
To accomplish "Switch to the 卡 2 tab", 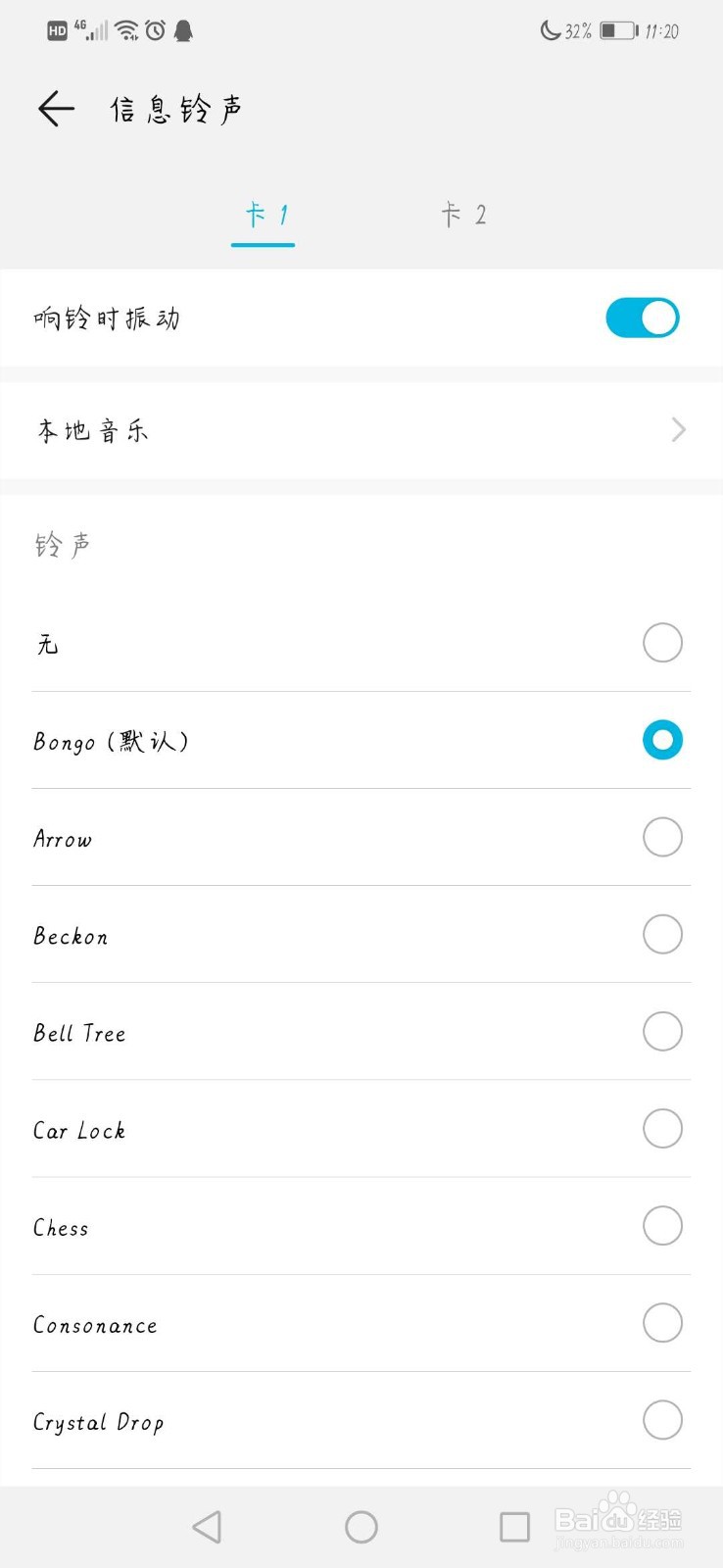I will coord(463,215).
